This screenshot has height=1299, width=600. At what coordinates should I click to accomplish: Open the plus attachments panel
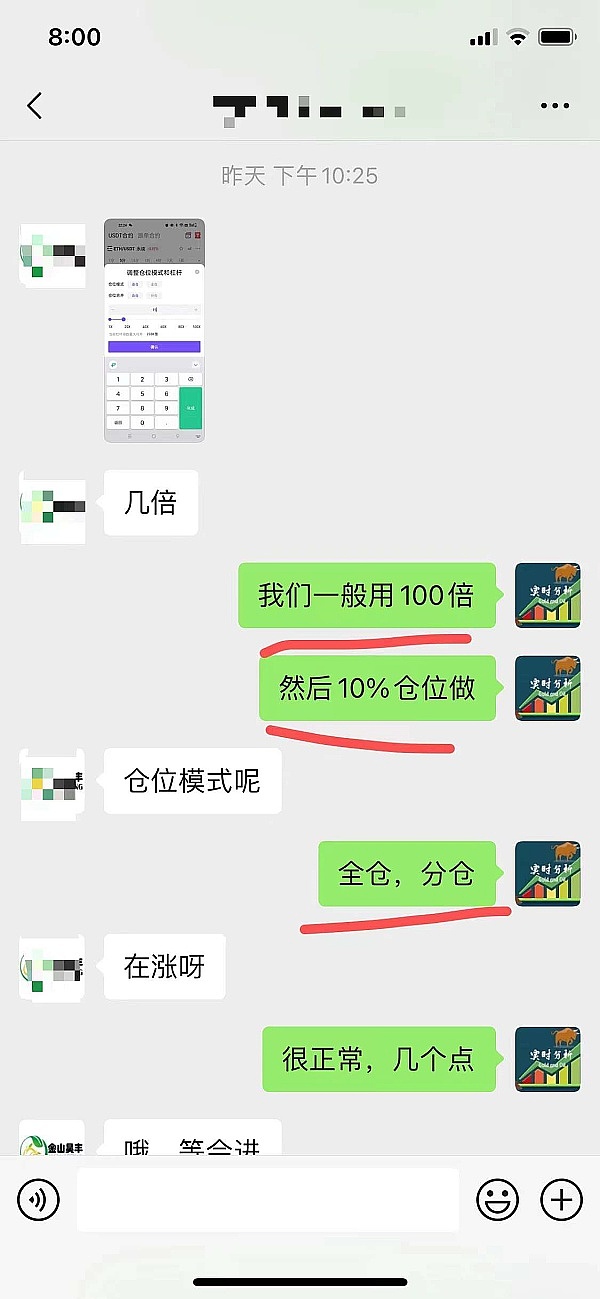tap(561, 1199)
